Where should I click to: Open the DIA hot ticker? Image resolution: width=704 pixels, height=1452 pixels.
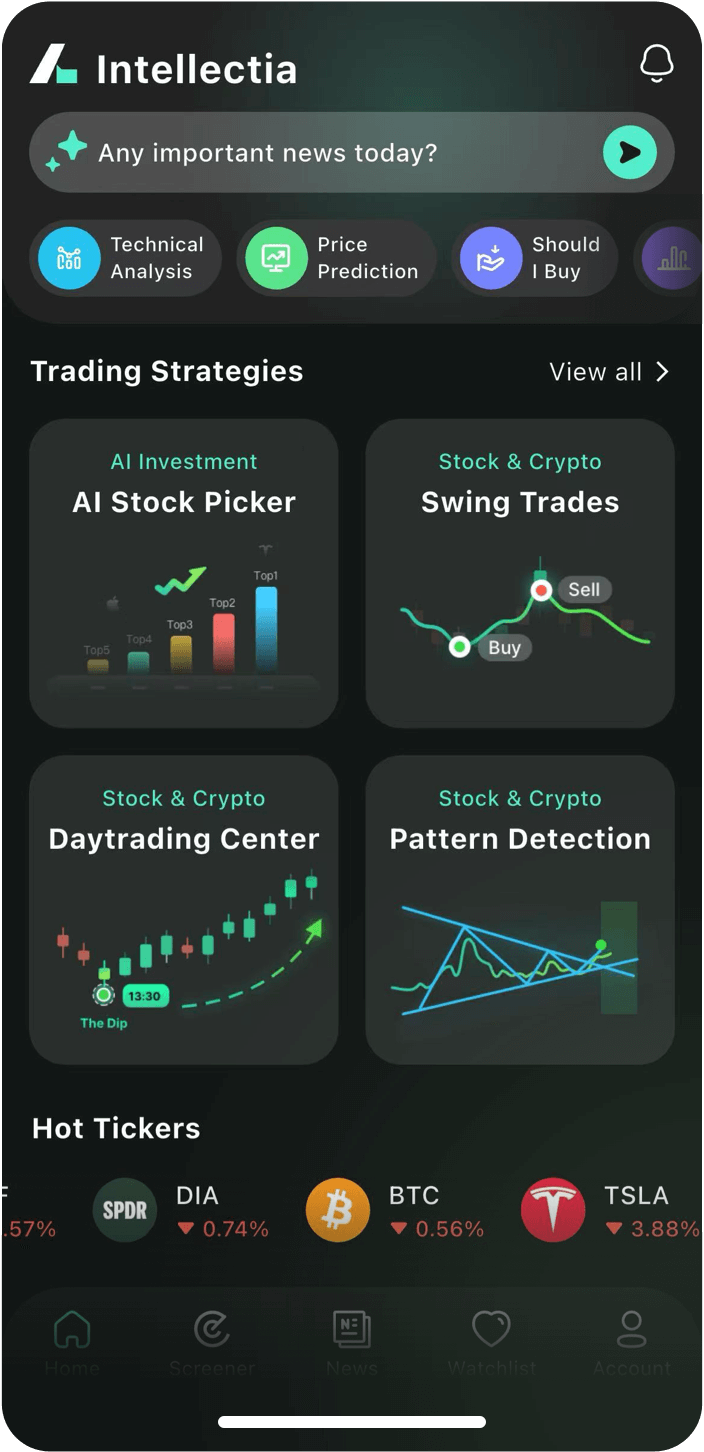182,1211
